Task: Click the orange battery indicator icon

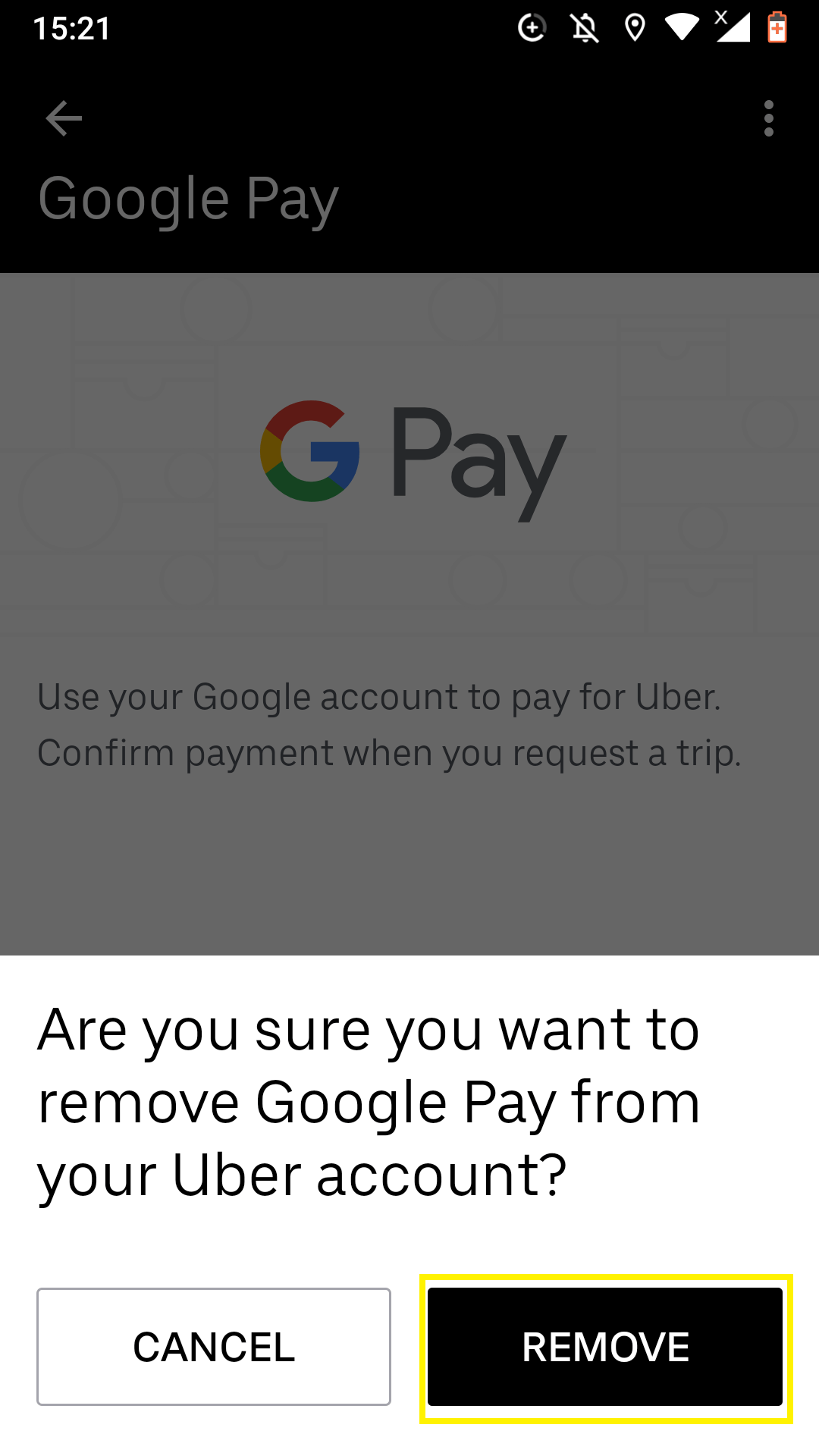Action: (x=776, y=27)
